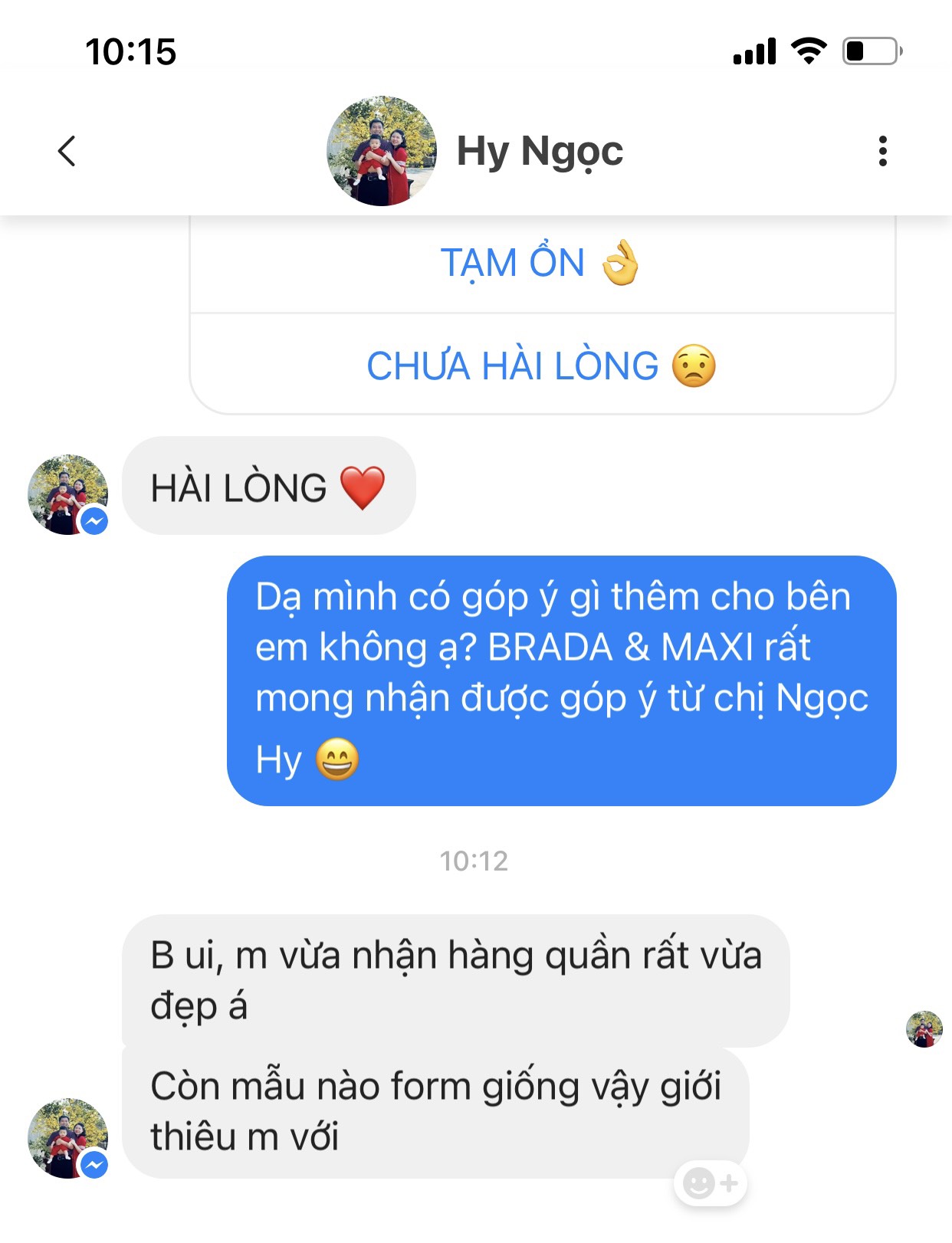Screen dimensions: 952x1243
Task: Choose the CHƯA HÀI LÒNG option
Action: (x=541, y=366)
